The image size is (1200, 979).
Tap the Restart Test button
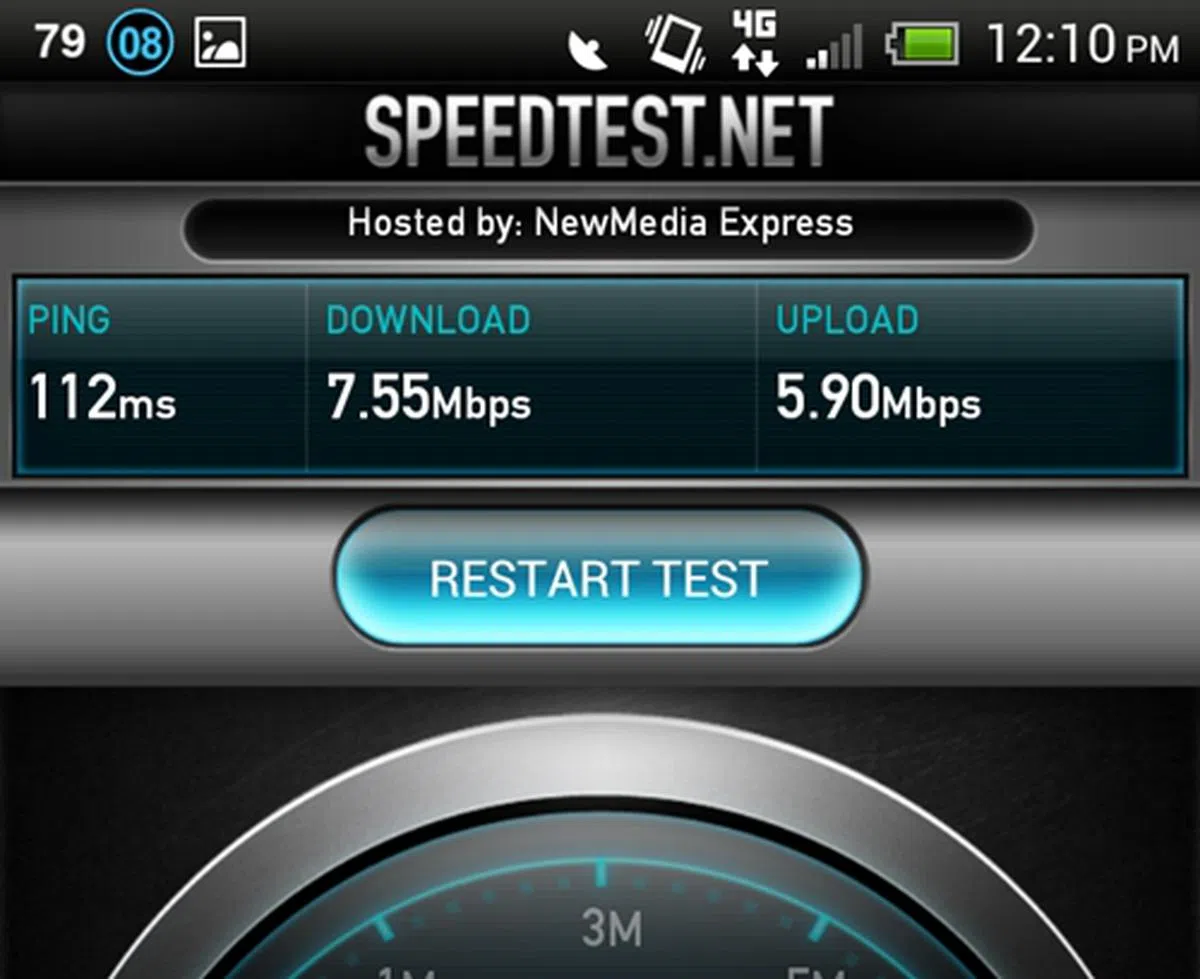click(x=599, y=579)
